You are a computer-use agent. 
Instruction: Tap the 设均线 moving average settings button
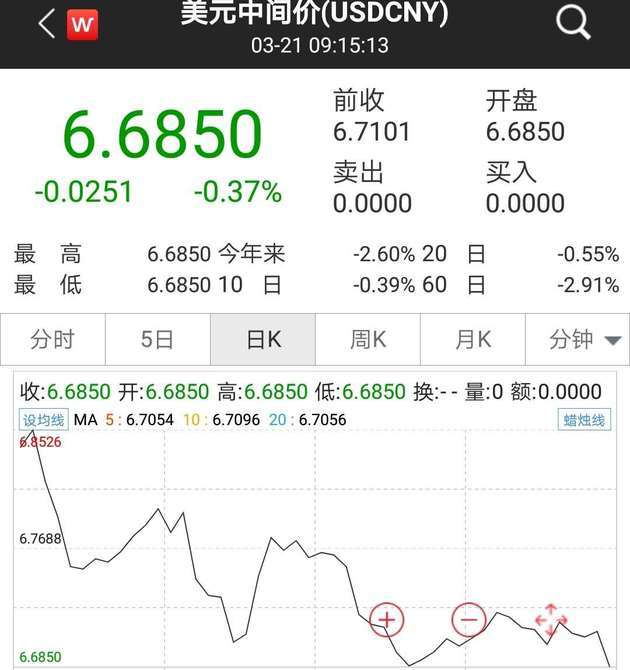(x=43, y=420)
